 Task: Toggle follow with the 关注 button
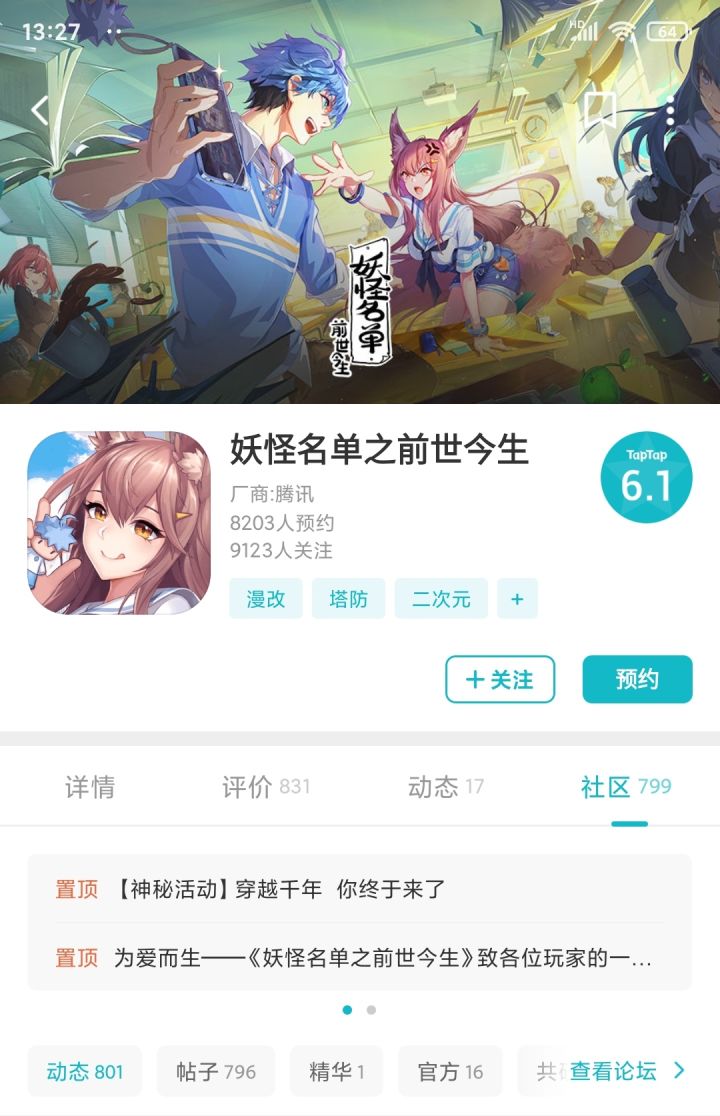tap(500, 679)
